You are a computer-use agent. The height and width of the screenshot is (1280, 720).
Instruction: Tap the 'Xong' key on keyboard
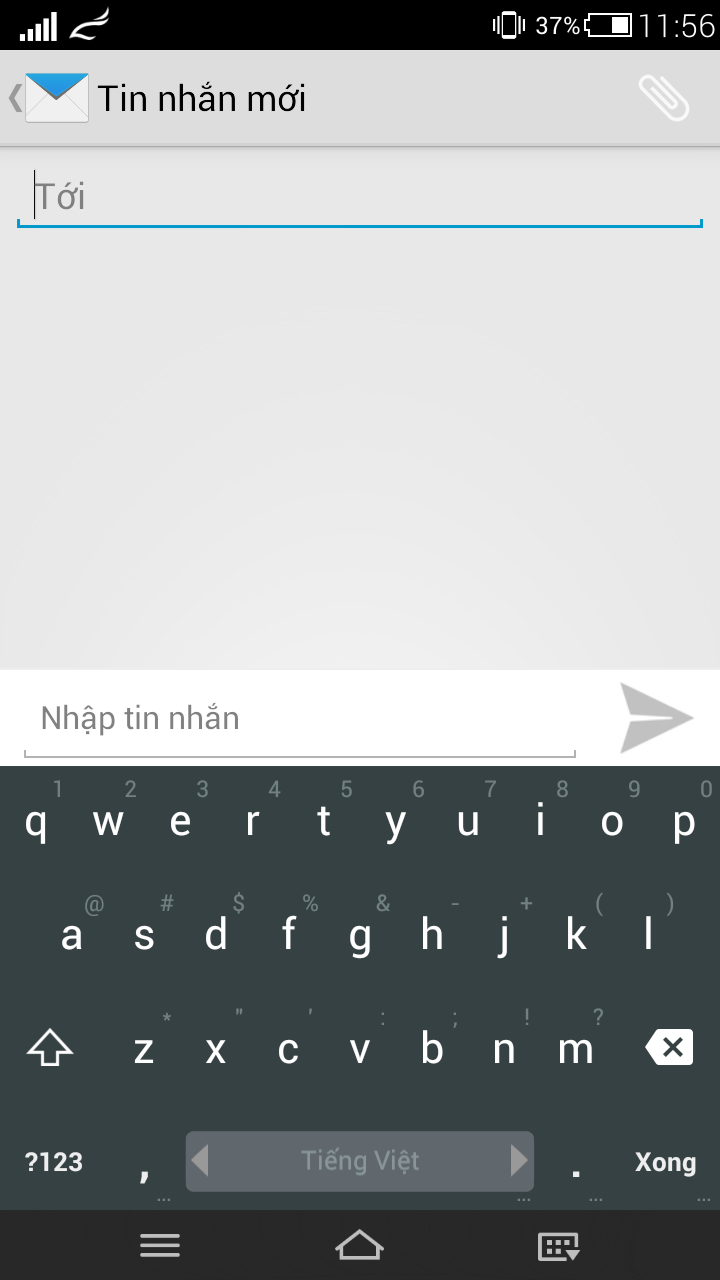click(665, 1162)
